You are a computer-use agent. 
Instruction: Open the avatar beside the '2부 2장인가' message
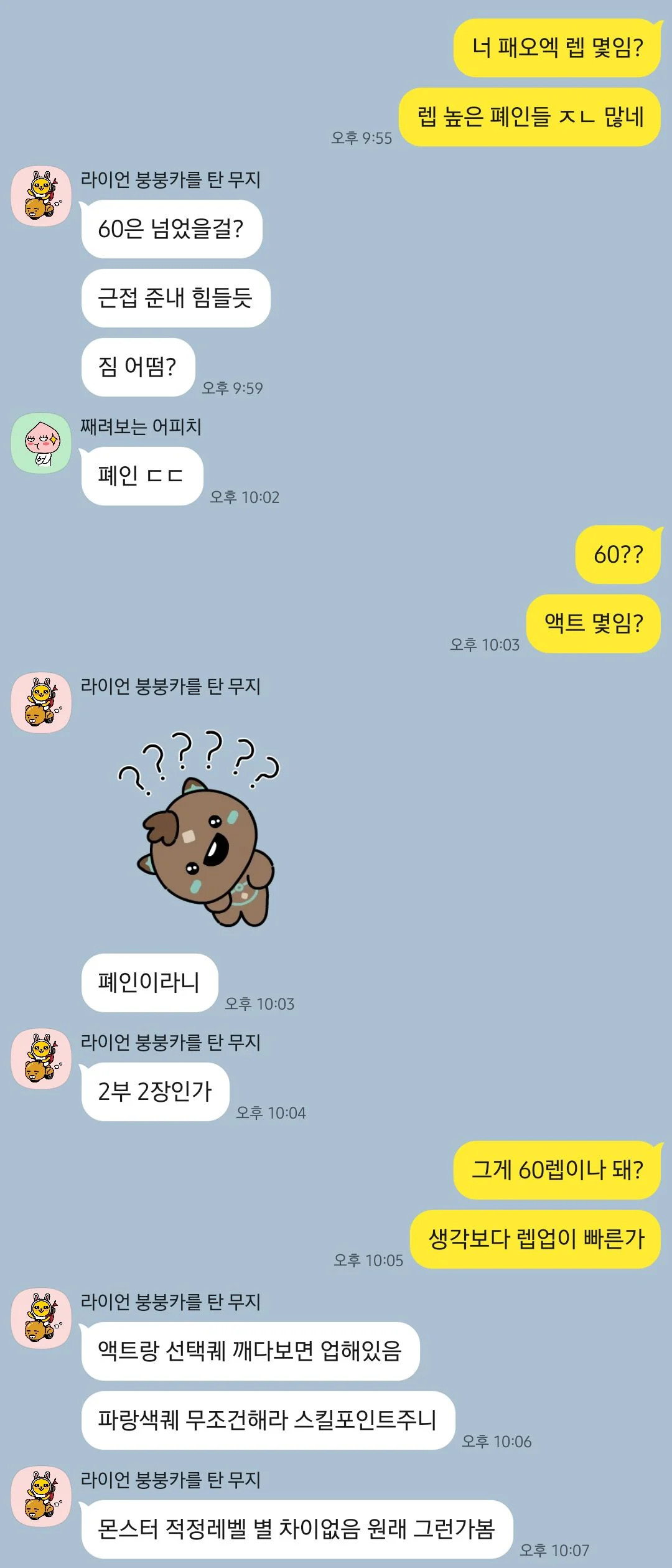click(41, 1059)
